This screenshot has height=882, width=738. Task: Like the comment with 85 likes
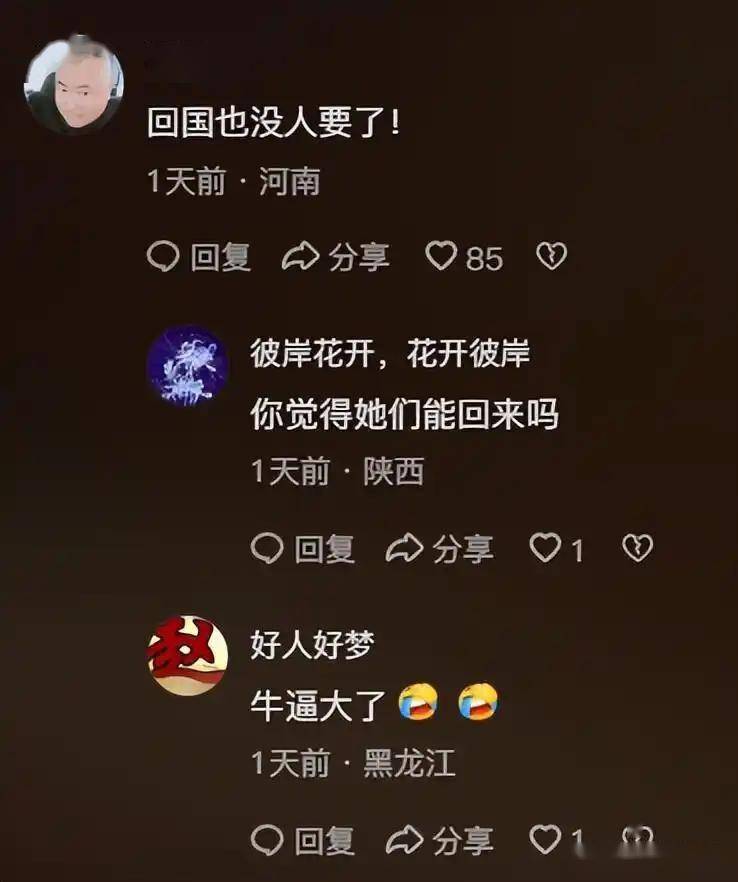(x=441, y=258)
